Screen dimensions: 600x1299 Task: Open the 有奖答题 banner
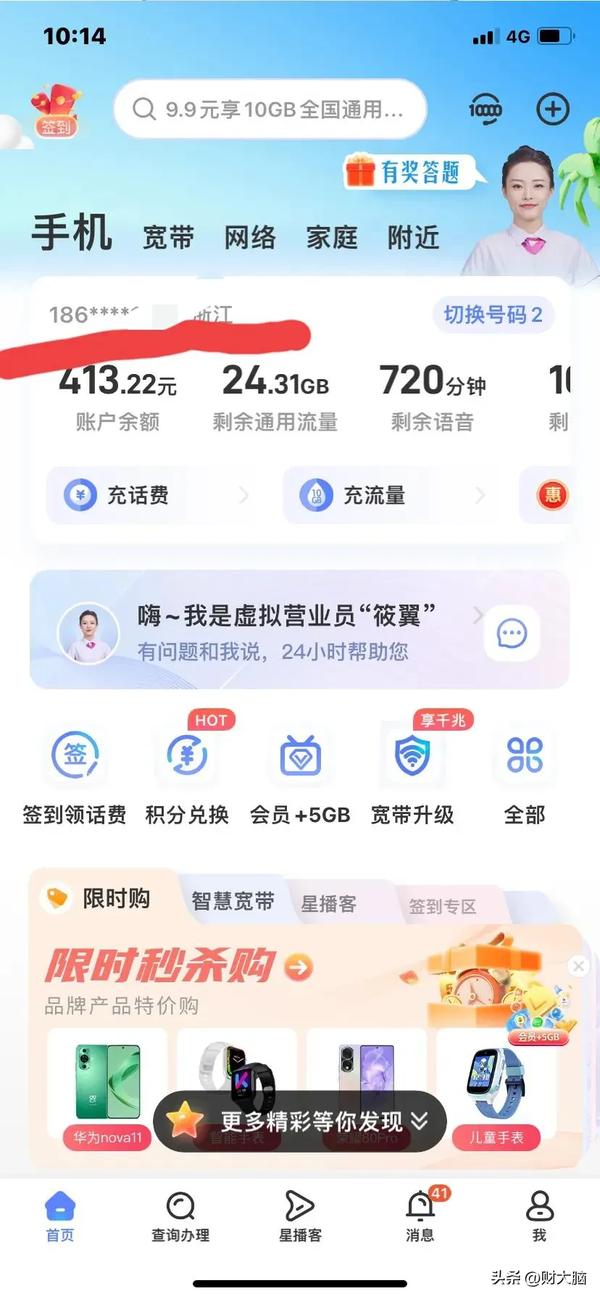[404, 172]
